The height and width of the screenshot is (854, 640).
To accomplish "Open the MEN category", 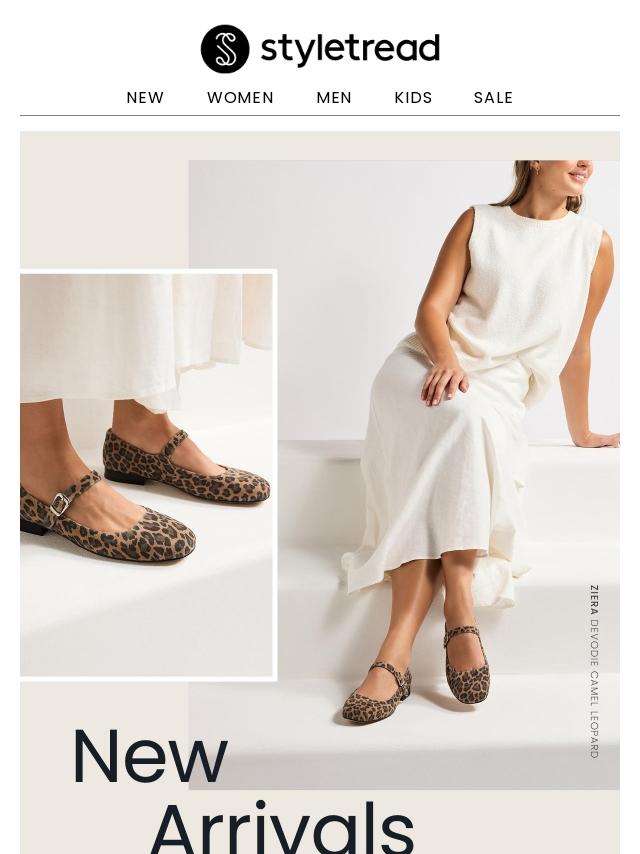I will point(334,98).
